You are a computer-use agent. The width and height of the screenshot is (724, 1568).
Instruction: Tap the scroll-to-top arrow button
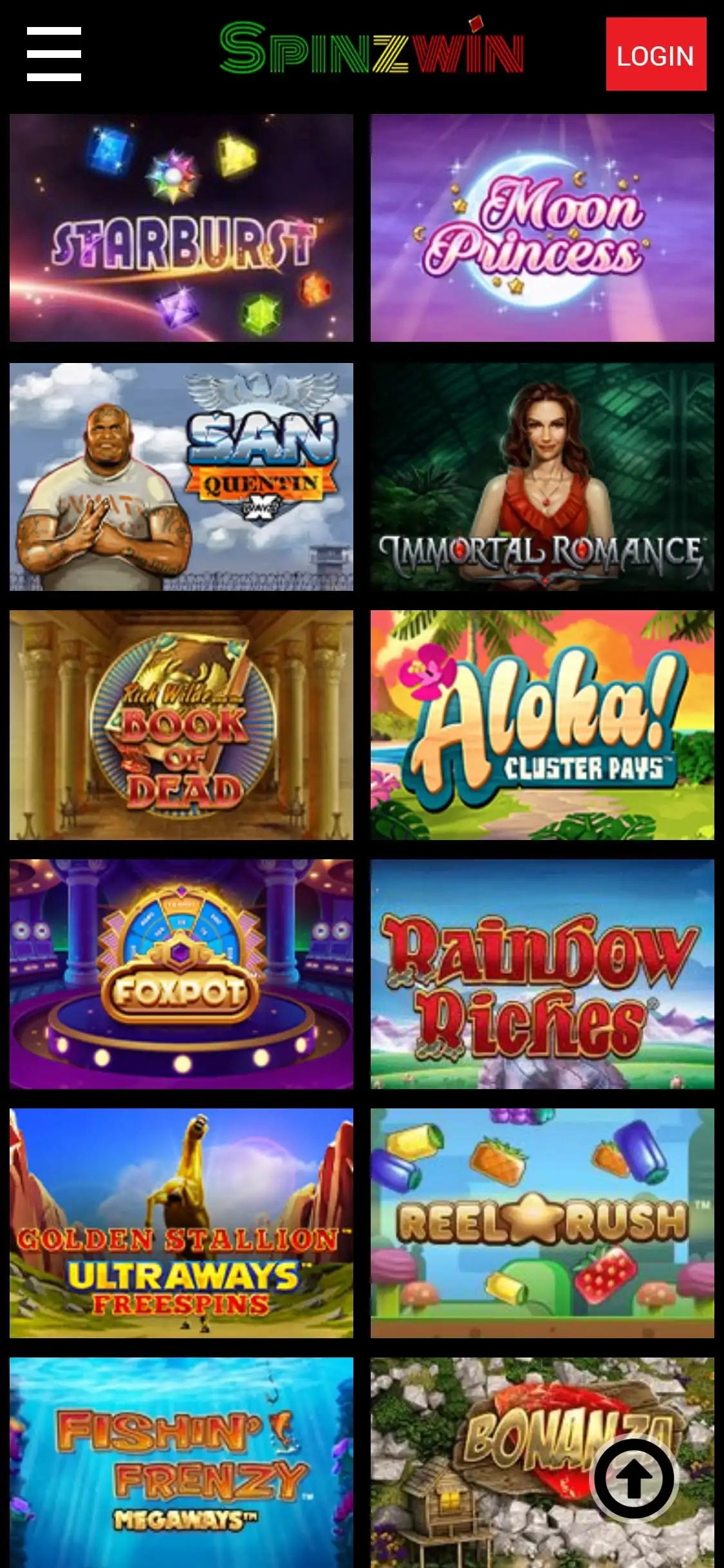(634, 1479)
